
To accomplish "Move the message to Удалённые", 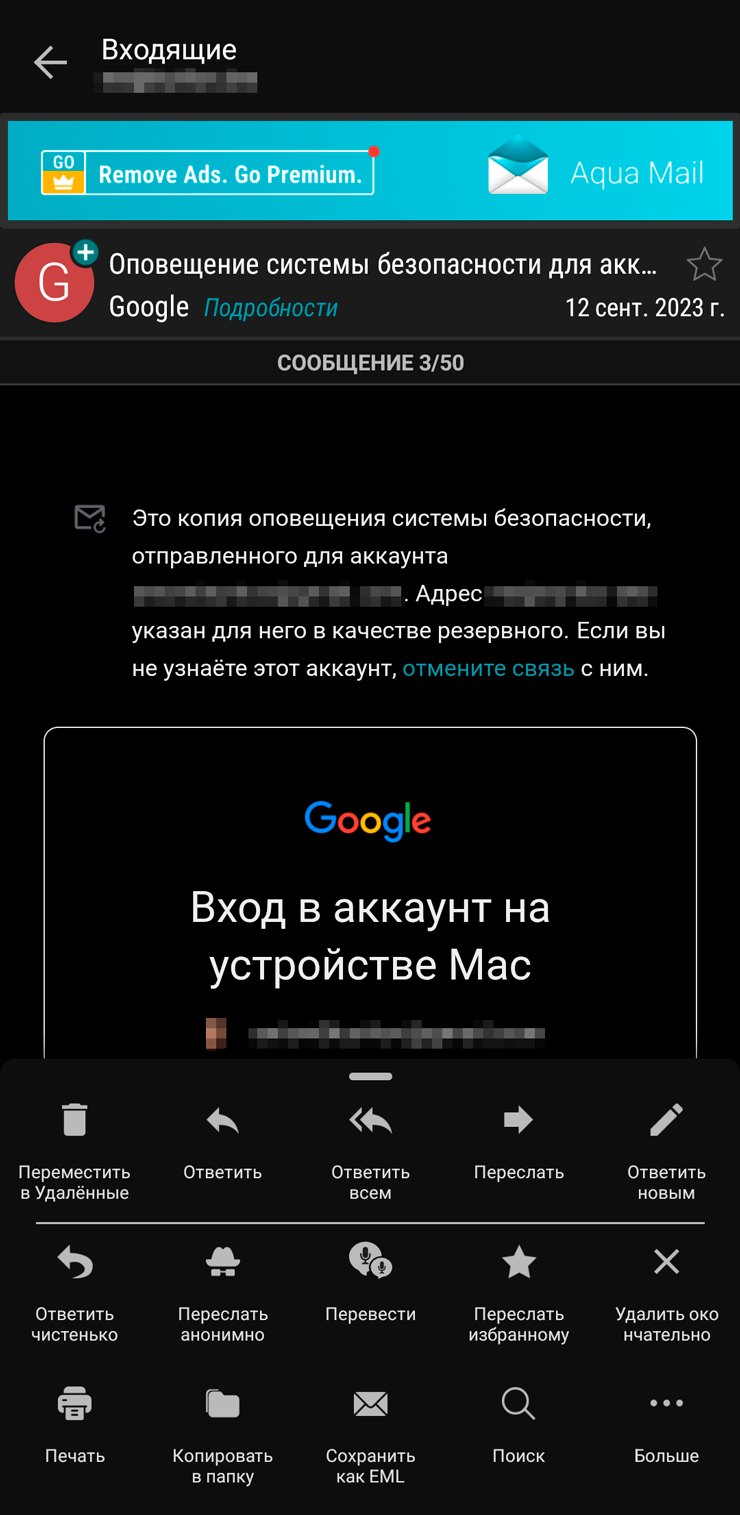I will pos(75,1148).
